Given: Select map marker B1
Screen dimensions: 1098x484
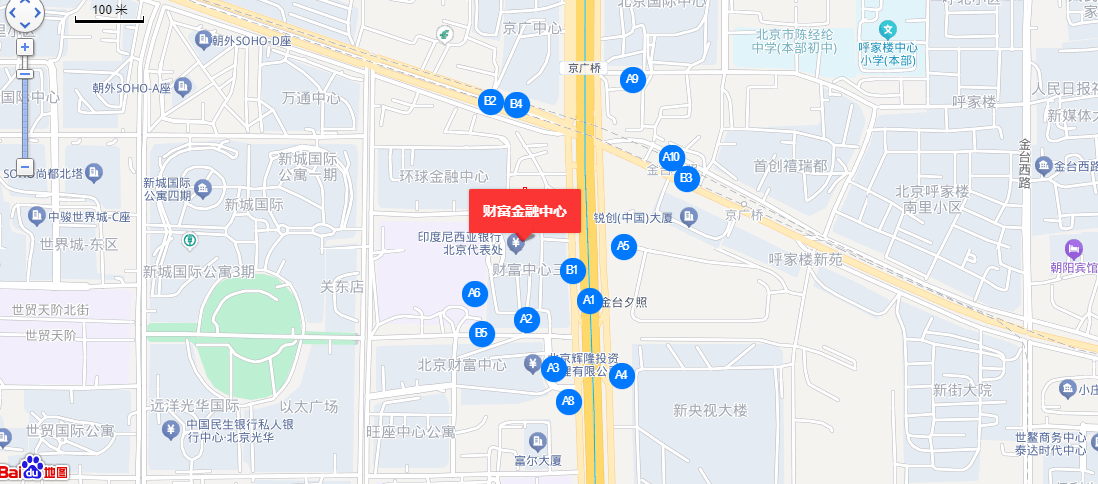Looking at the screenshot, I should (x=572, y=269).
